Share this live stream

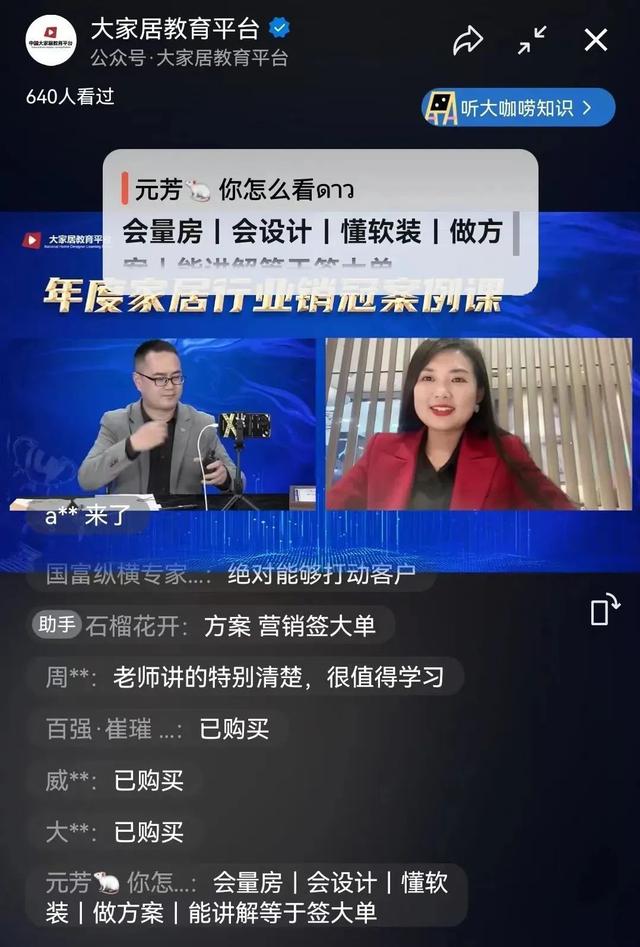point(468,40)
